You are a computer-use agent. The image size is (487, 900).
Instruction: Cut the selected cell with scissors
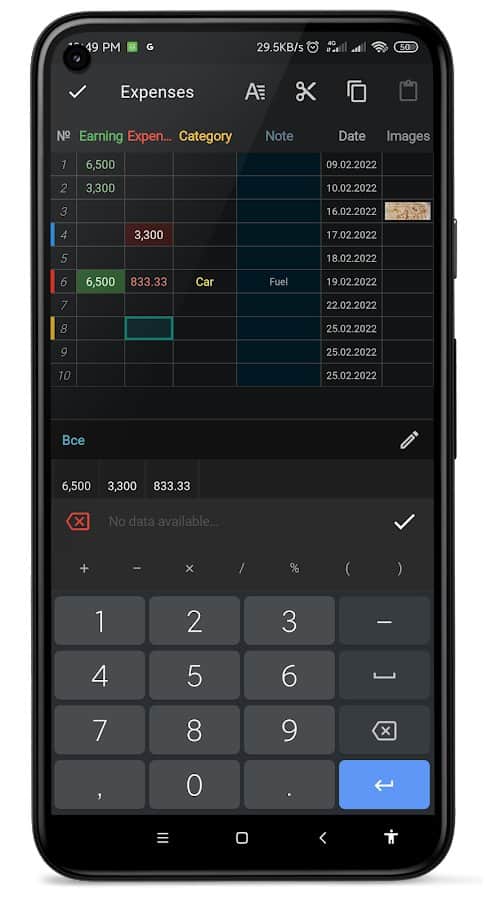click(306, 92)
